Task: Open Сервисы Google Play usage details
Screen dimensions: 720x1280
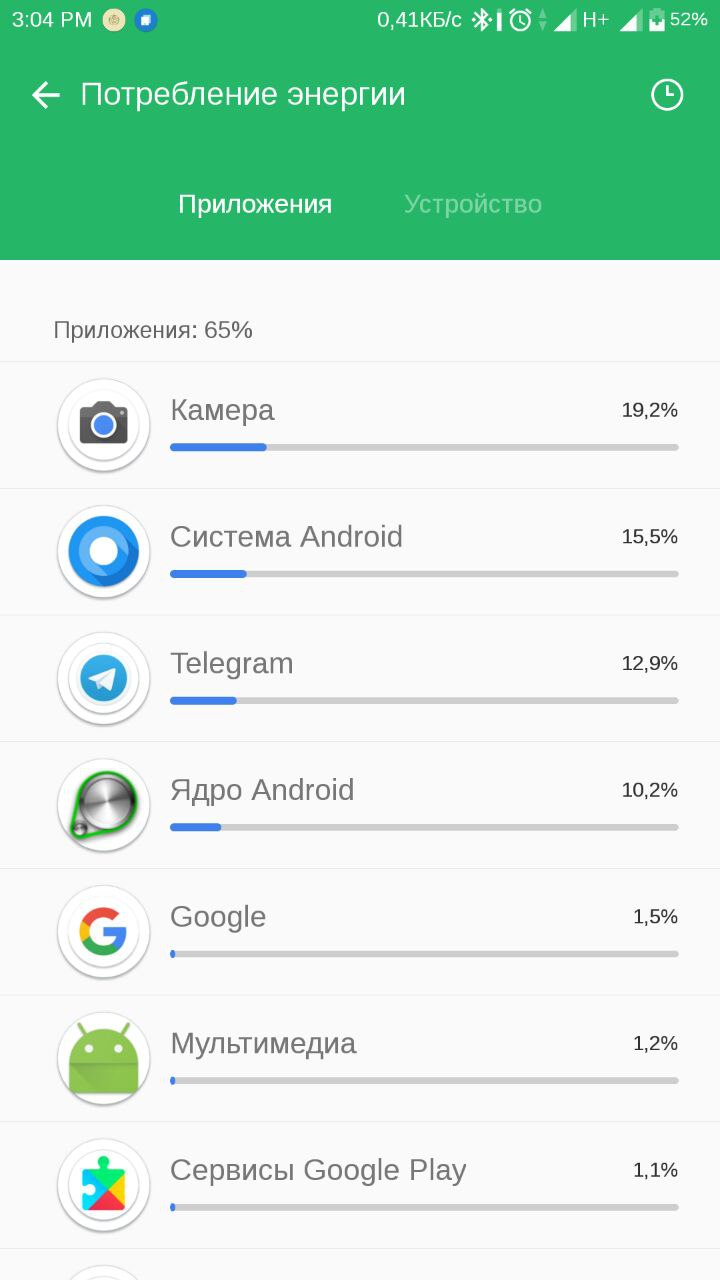Action: pyautogui.click(x=360, y=1186)
